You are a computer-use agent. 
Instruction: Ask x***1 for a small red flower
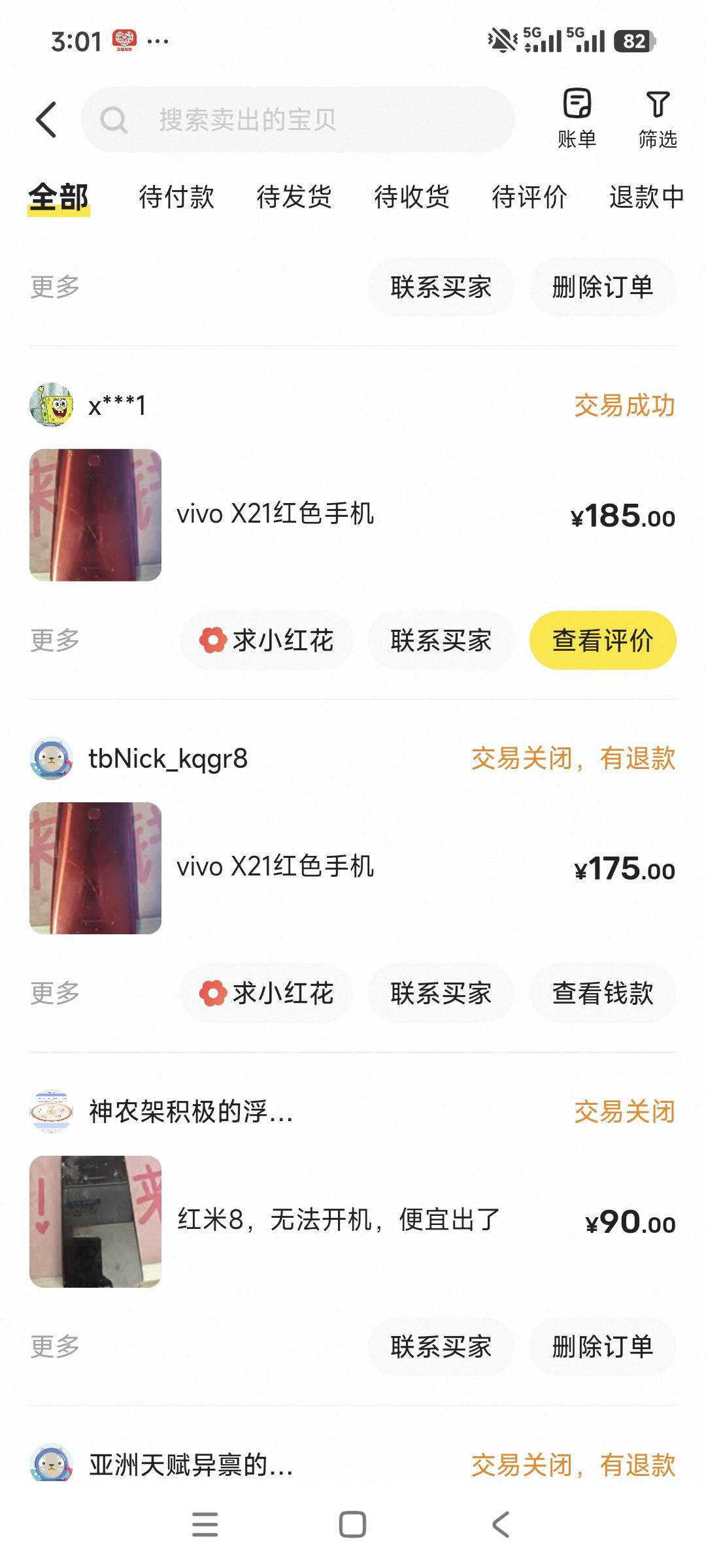coord(267,640)
